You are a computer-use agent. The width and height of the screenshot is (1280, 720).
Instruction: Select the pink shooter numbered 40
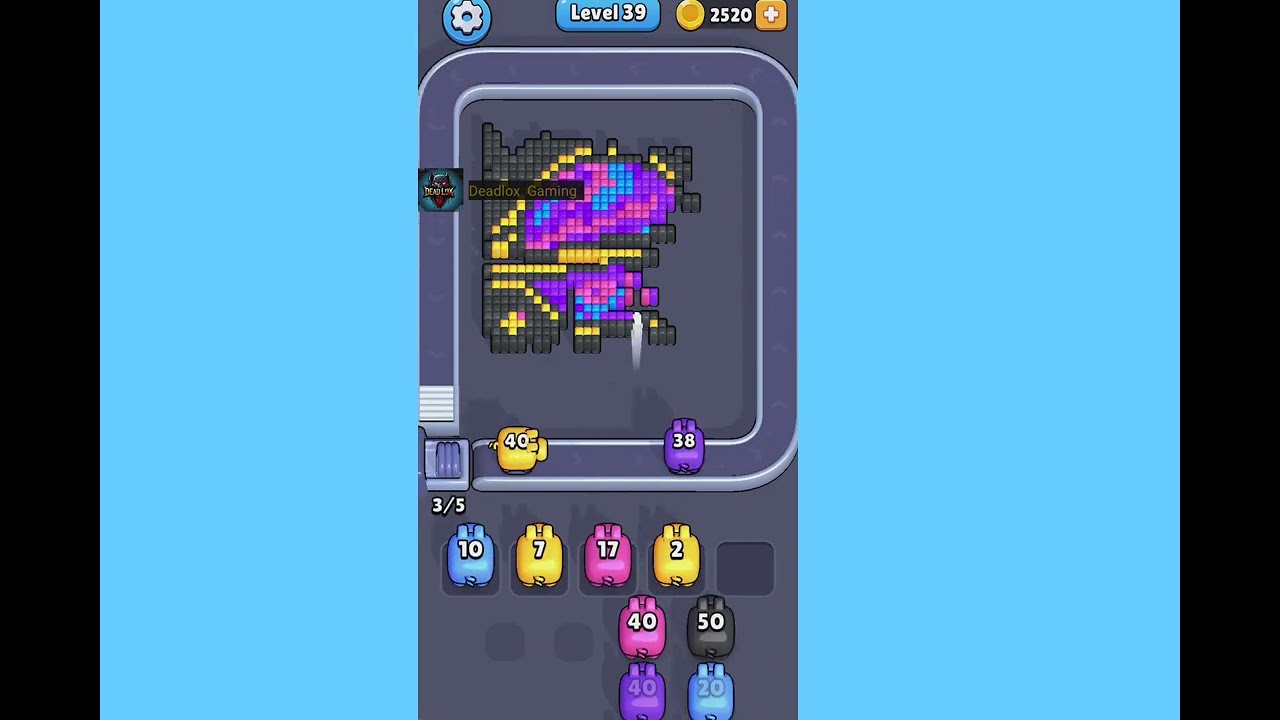click(642, 627)
